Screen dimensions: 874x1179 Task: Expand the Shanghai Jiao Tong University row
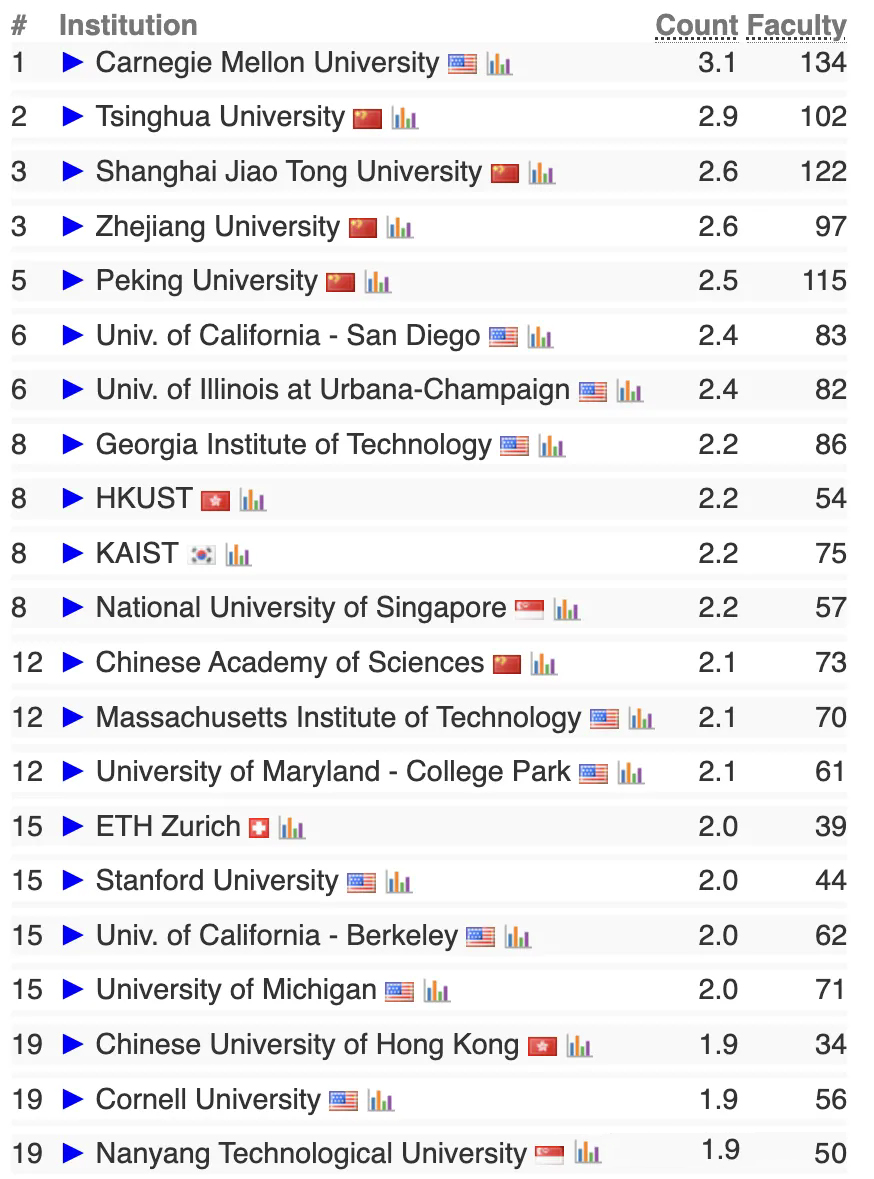72,172
